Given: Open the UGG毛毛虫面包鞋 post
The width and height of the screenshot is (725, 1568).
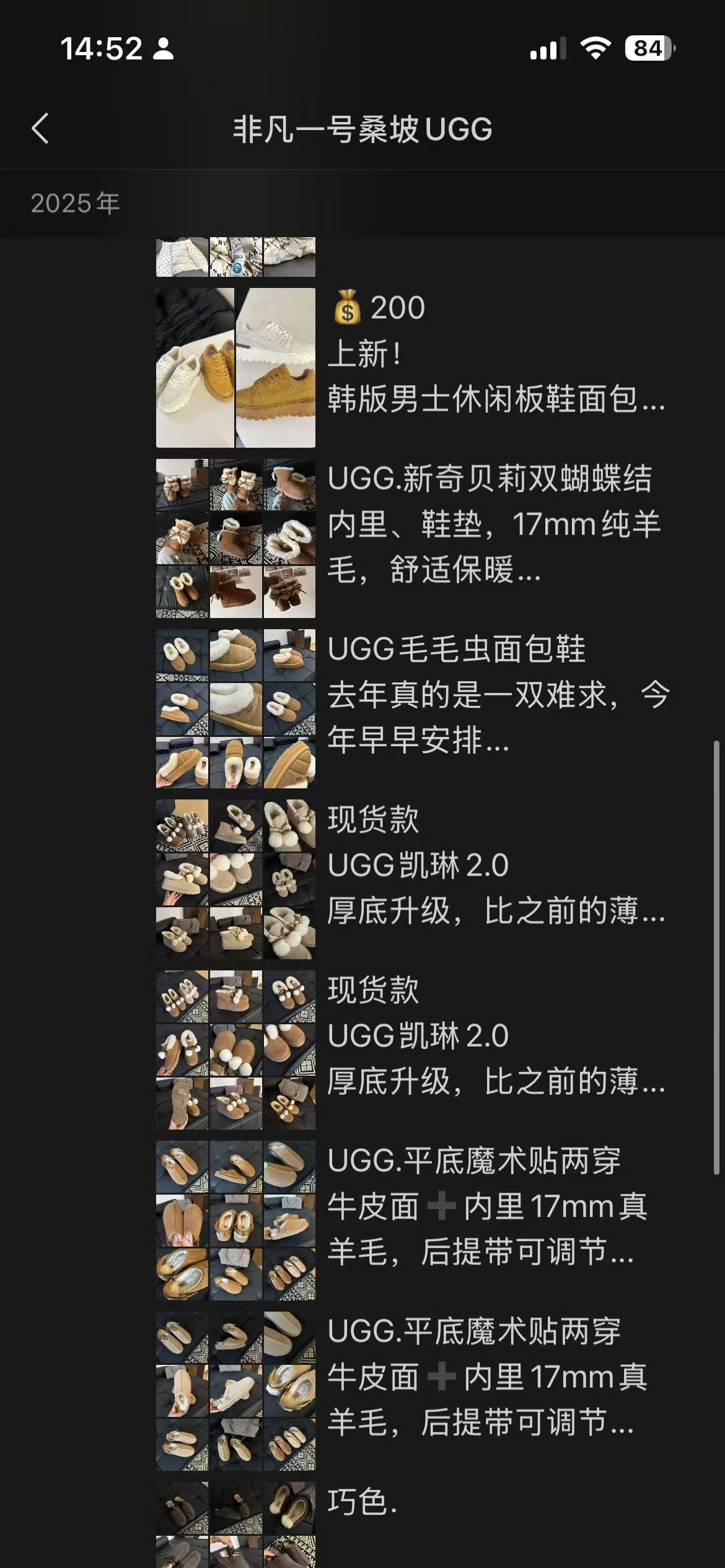Looking at the screenshot, I should pyautogui.click(x=496, y=695).
